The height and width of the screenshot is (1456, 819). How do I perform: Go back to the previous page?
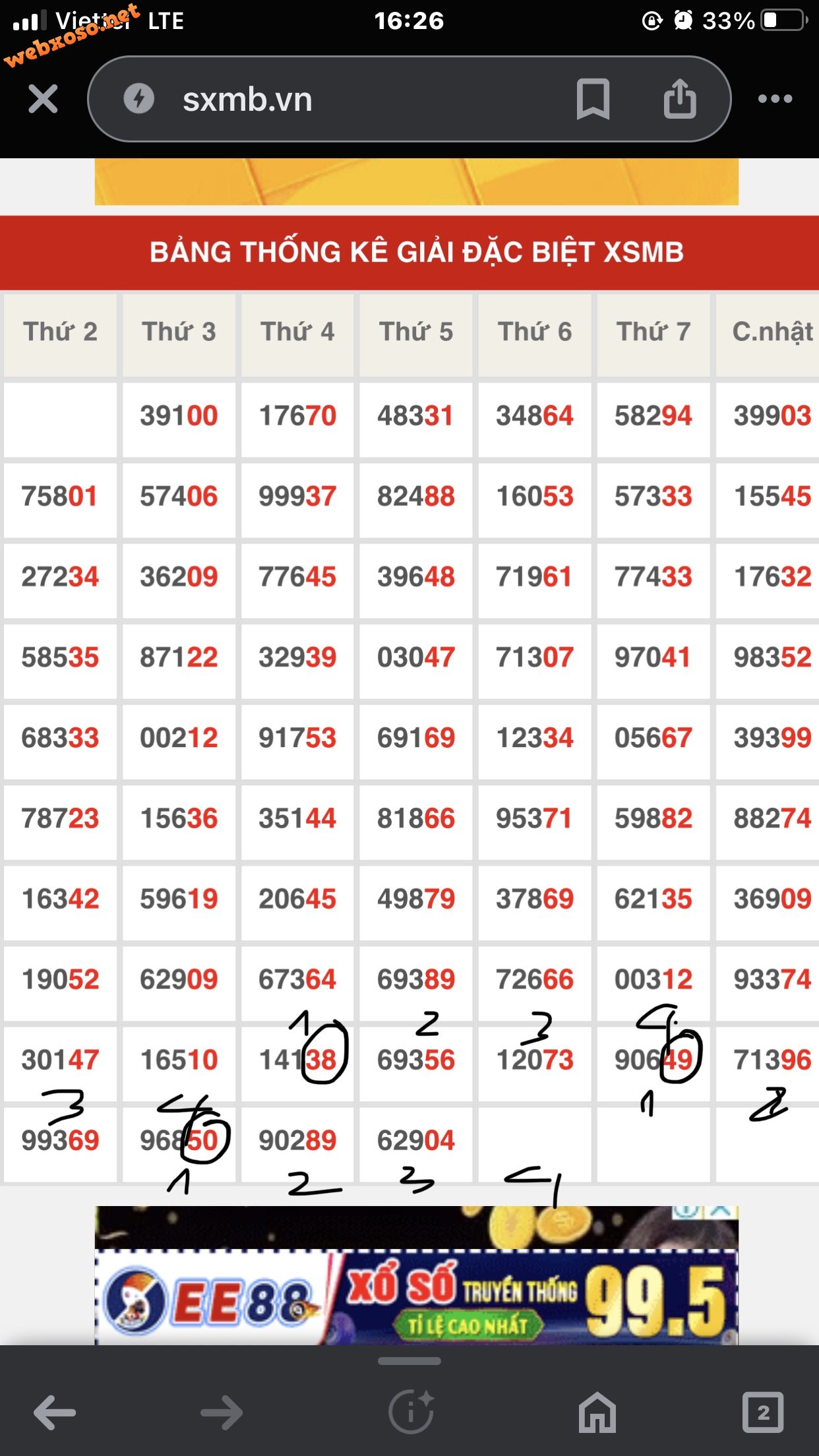point(55,1412)
